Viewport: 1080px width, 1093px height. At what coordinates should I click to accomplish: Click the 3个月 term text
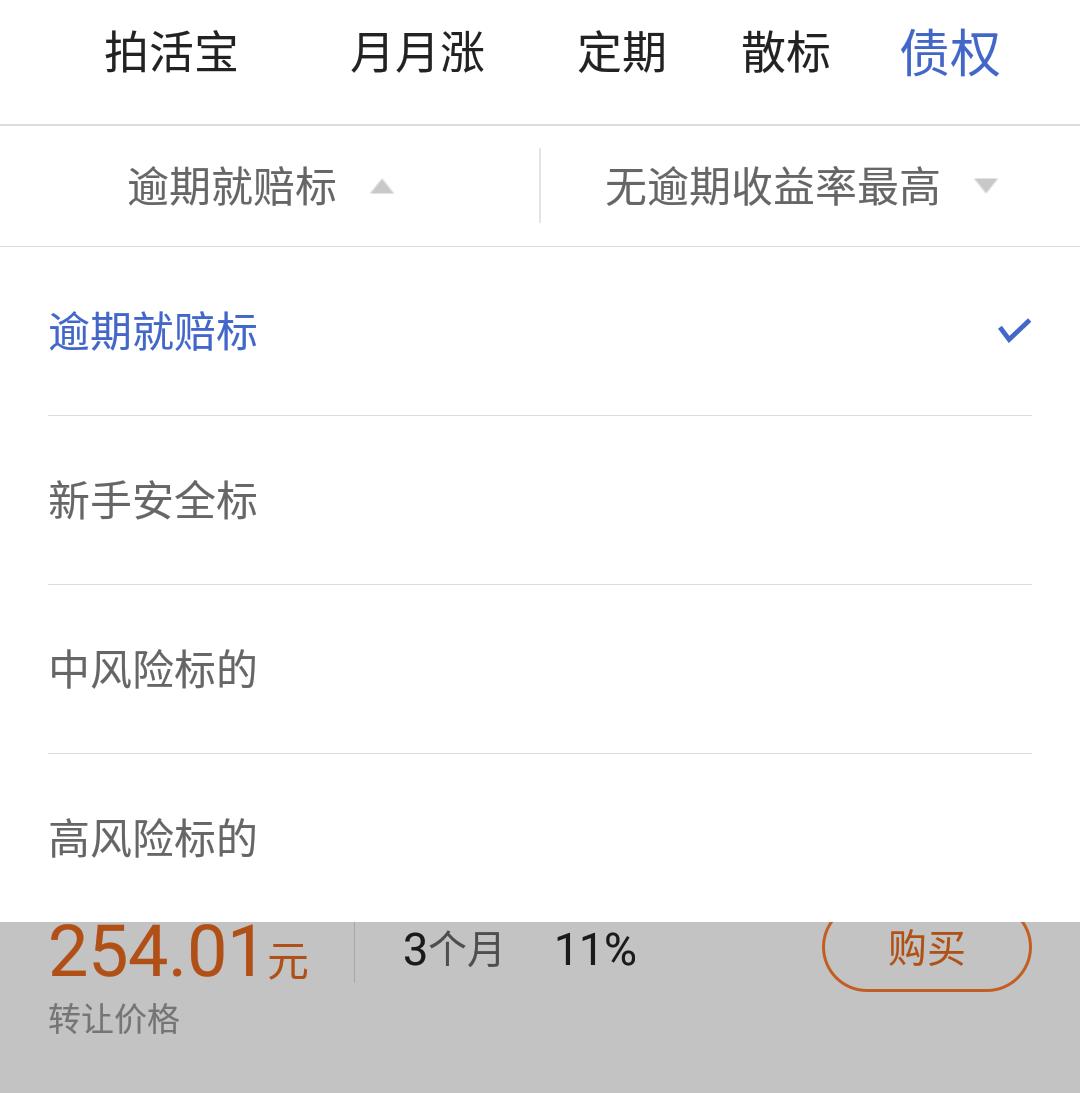[450, 950]
